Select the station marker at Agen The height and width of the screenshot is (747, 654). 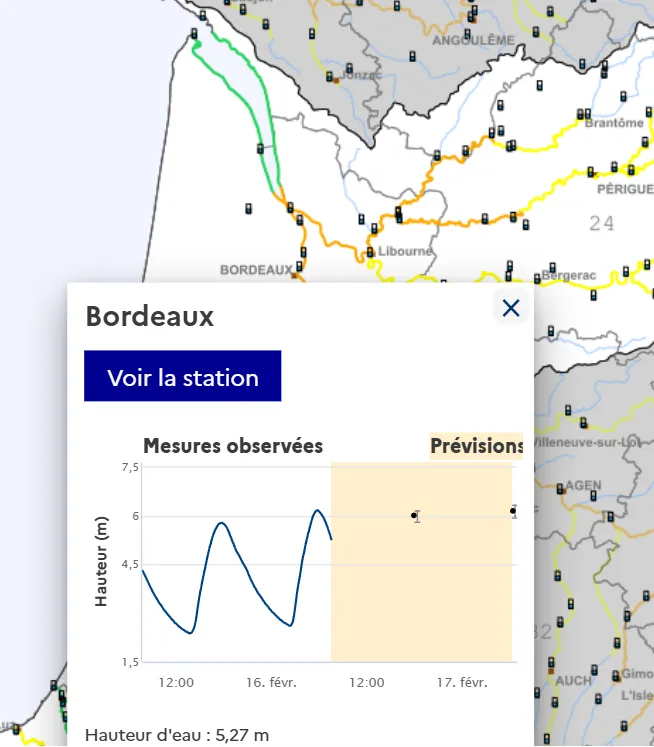[x=561, y=489]
